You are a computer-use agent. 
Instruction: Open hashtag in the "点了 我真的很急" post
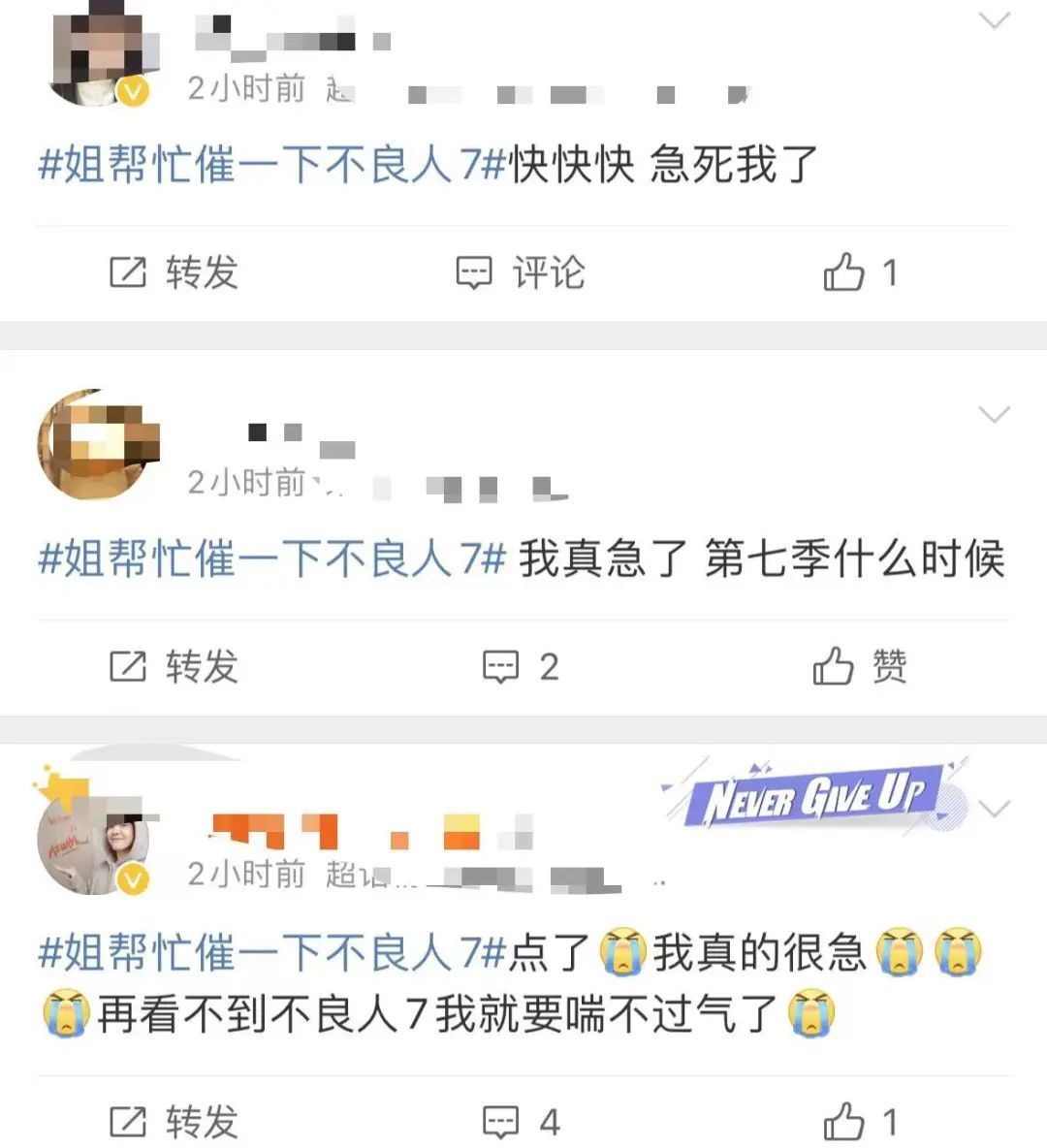tap(272, 953)
